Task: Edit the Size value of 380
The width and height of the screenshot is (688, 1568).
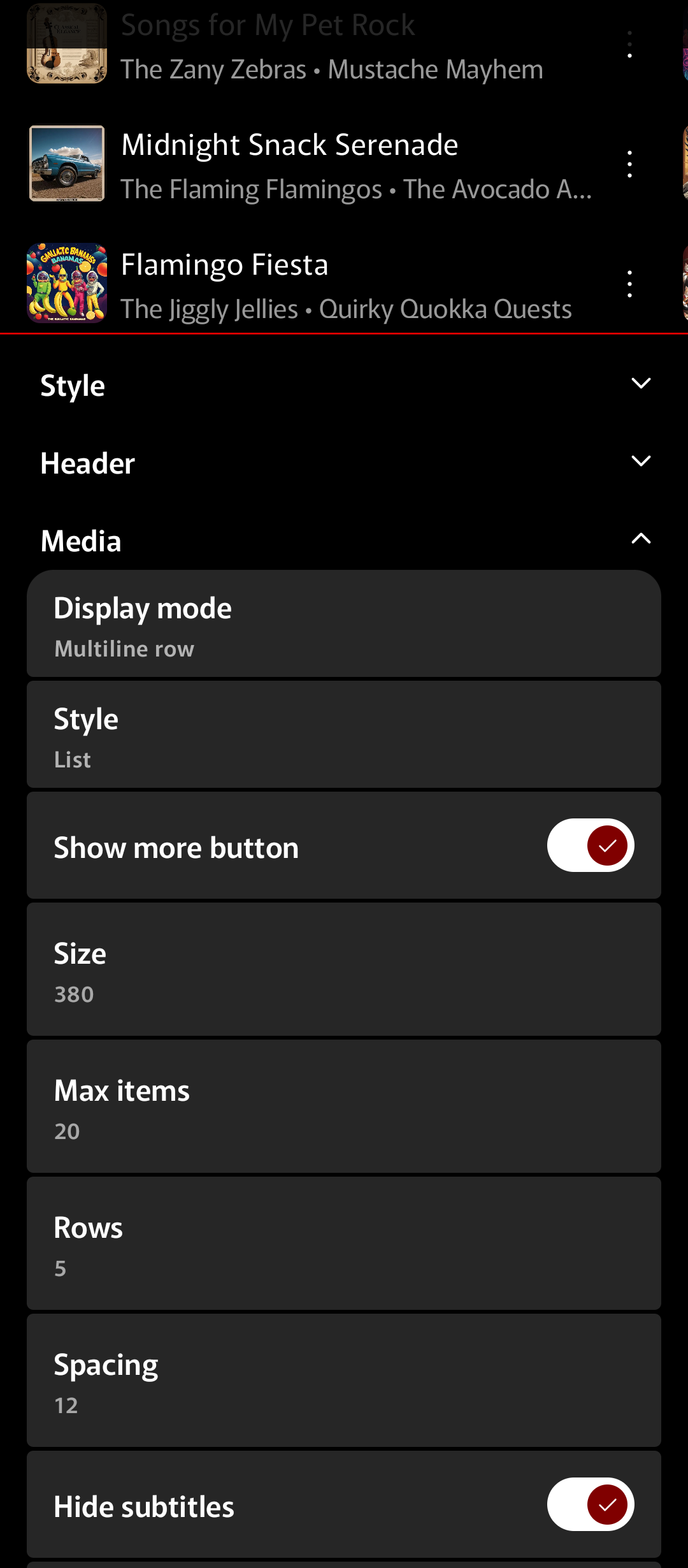Action: pos(344,970)
